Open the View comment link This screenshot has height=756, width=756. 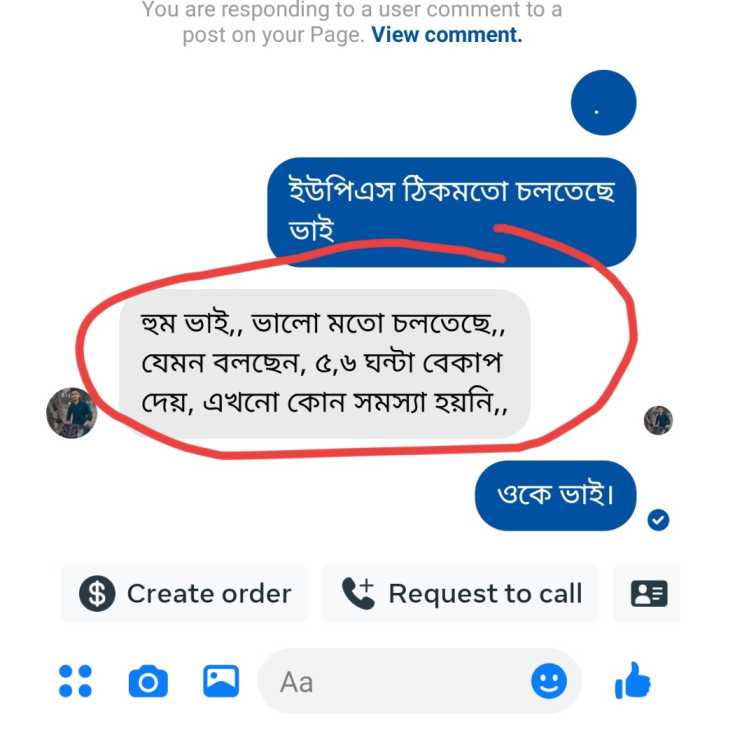pos(446,35)
